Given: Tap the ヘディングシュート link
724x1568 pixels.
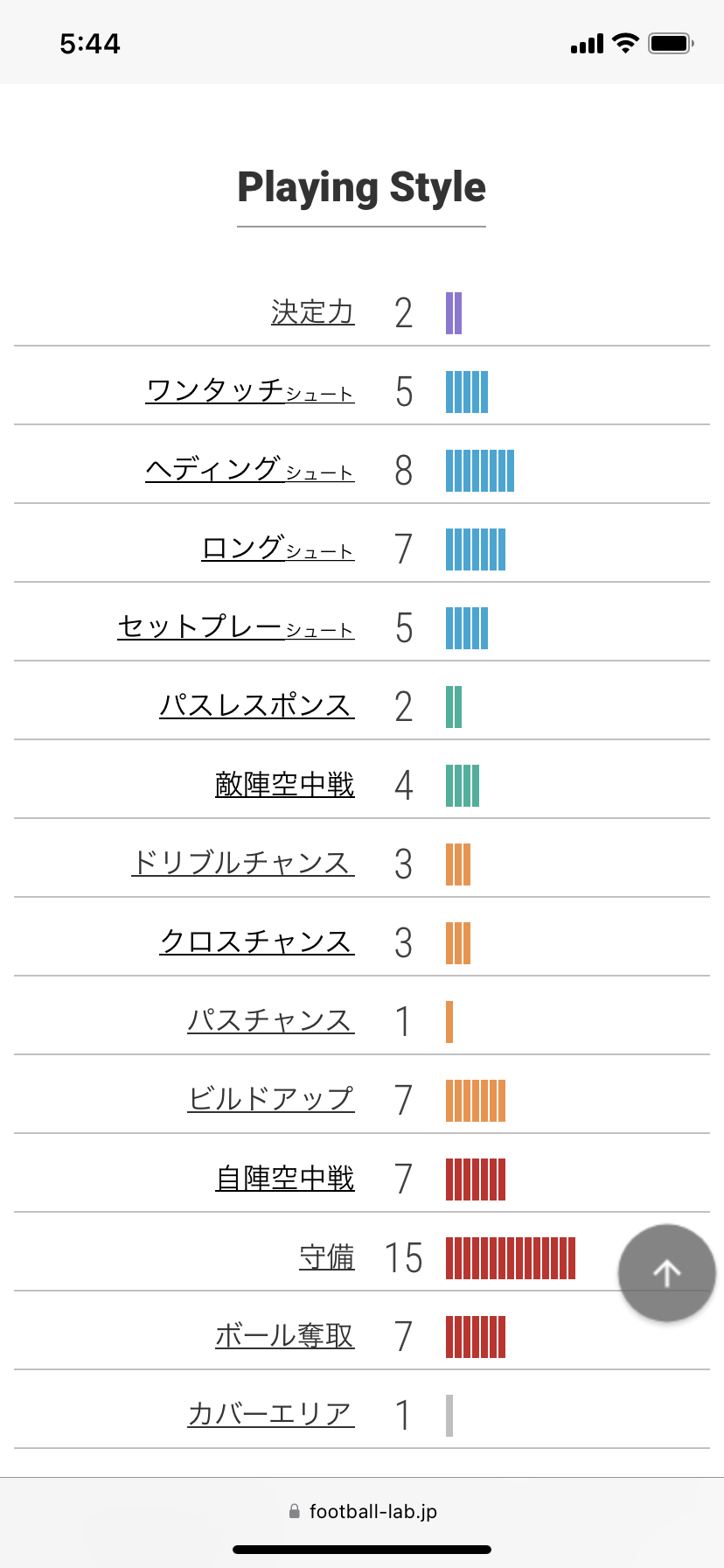Looking at the screenshot, I should pyautogui.click(x=250, y=469).
